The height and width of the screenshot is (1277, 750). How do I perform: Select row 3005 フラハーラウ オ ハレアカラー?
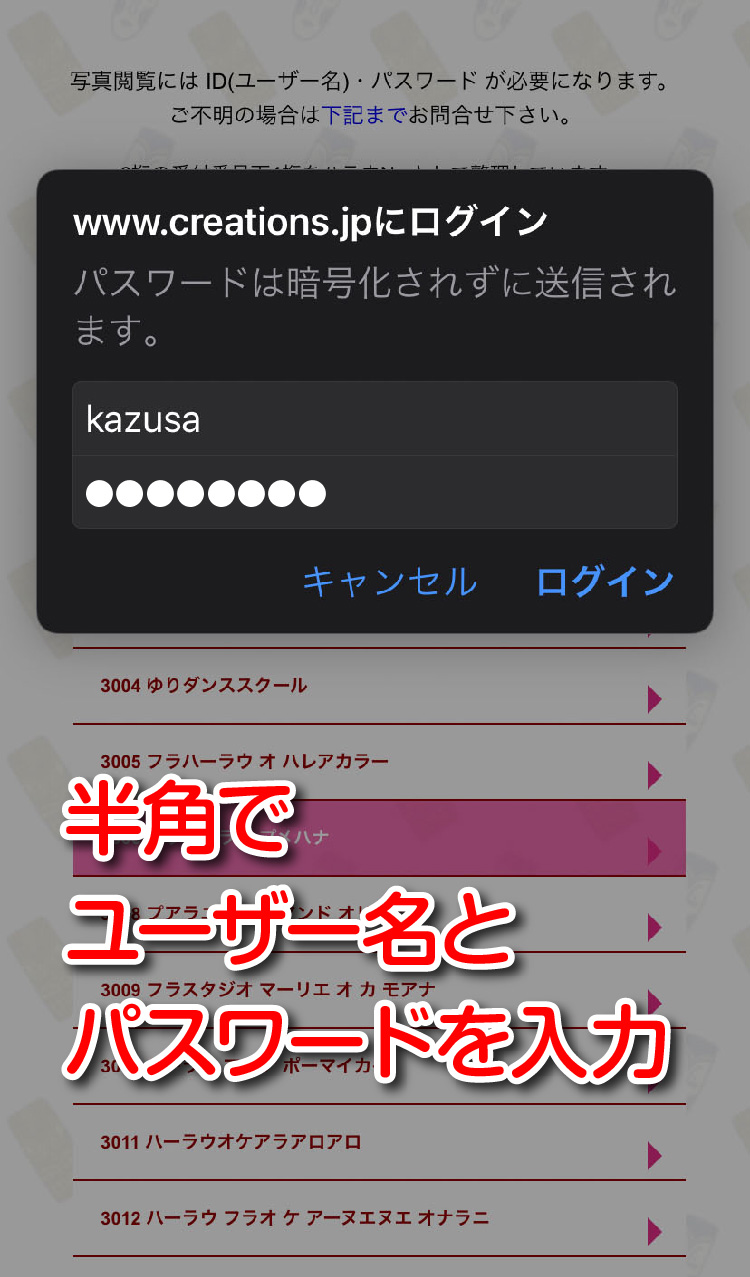click(379, 762)
